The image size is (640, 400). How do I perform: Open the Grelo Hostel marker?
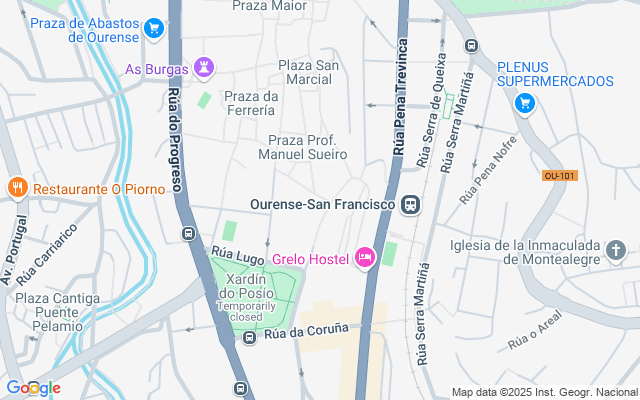[x=365, y=259]
